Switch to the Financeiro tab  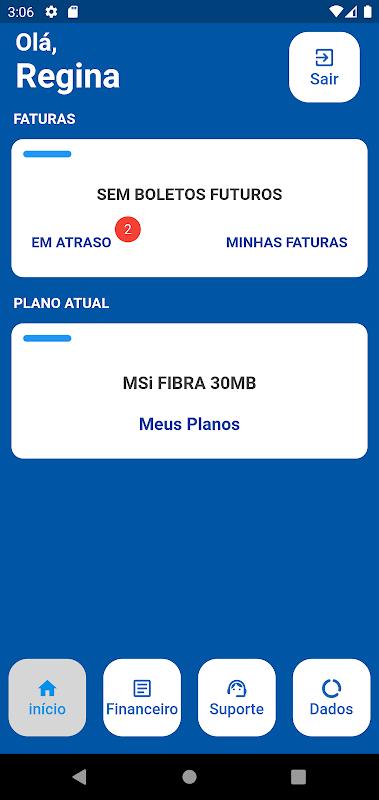(142, 697)
